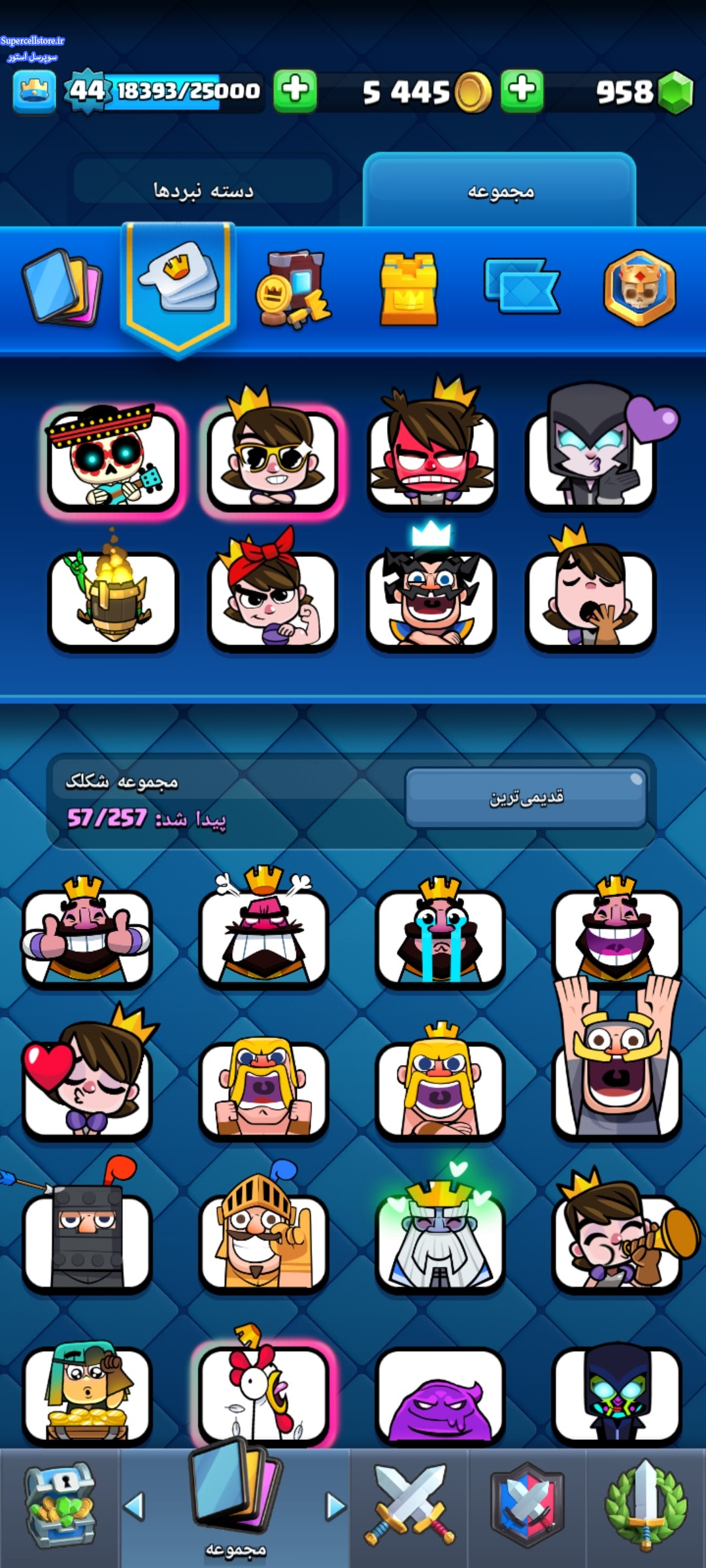This screenshot has height=1568, width=706.
Task: Select the angry red-faced princess emote
Action: click(431, 452)
